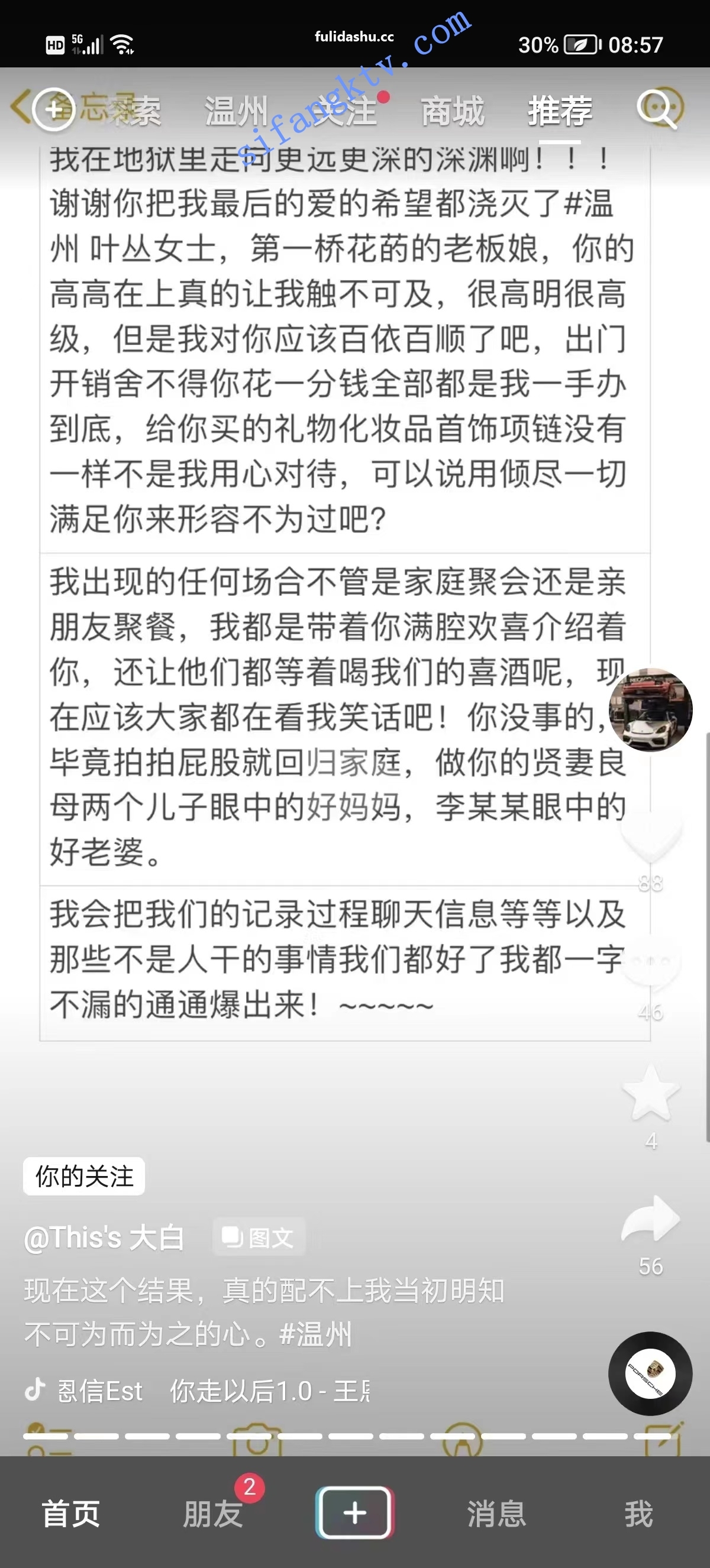Open the 你走以后1.0 music track
This screenshot has width=710, height=1568.
click(x=268, y=1391)
